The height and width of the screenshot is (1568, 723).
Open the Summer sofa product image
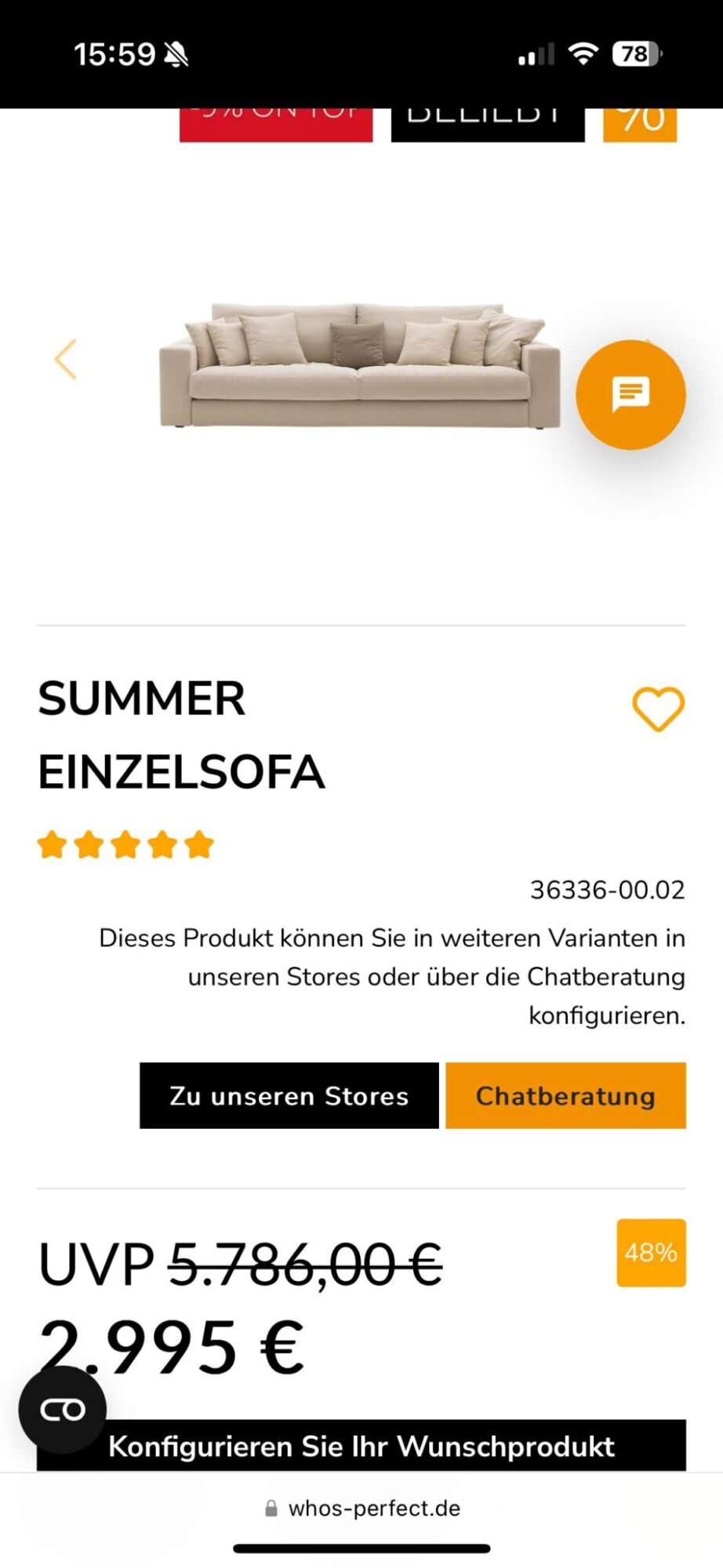point(360,365)
